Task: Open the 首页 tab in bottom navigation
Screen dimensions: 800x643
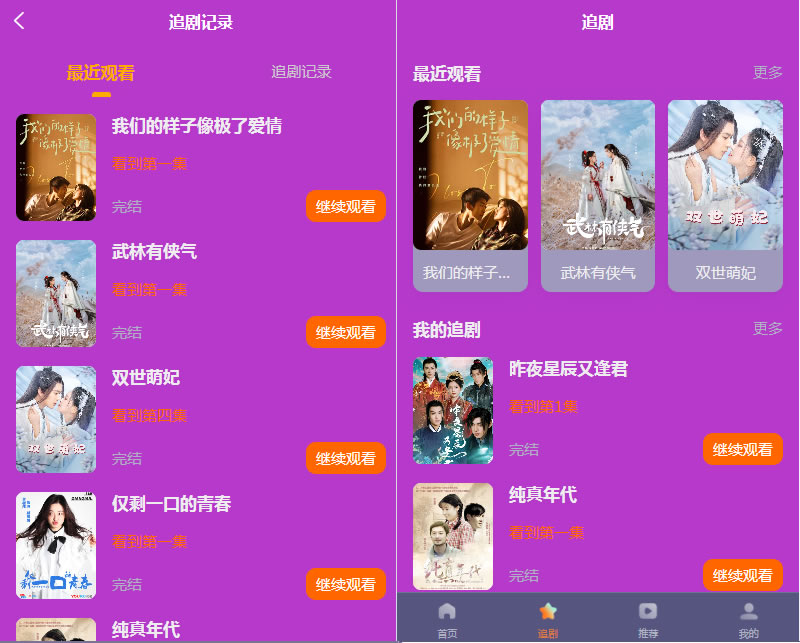Action: click(x=447, y=618)
